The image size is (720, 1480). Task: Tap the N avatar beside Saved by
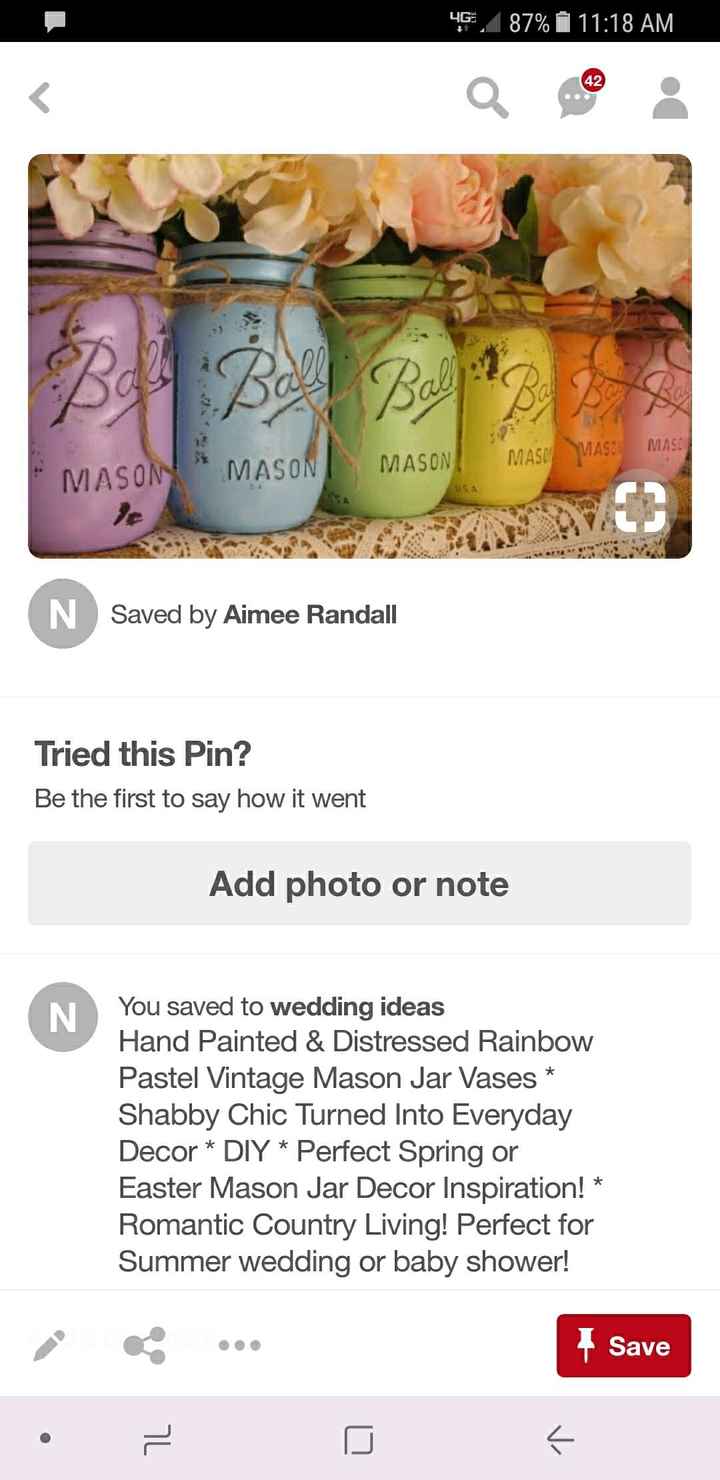click(62, 614)
